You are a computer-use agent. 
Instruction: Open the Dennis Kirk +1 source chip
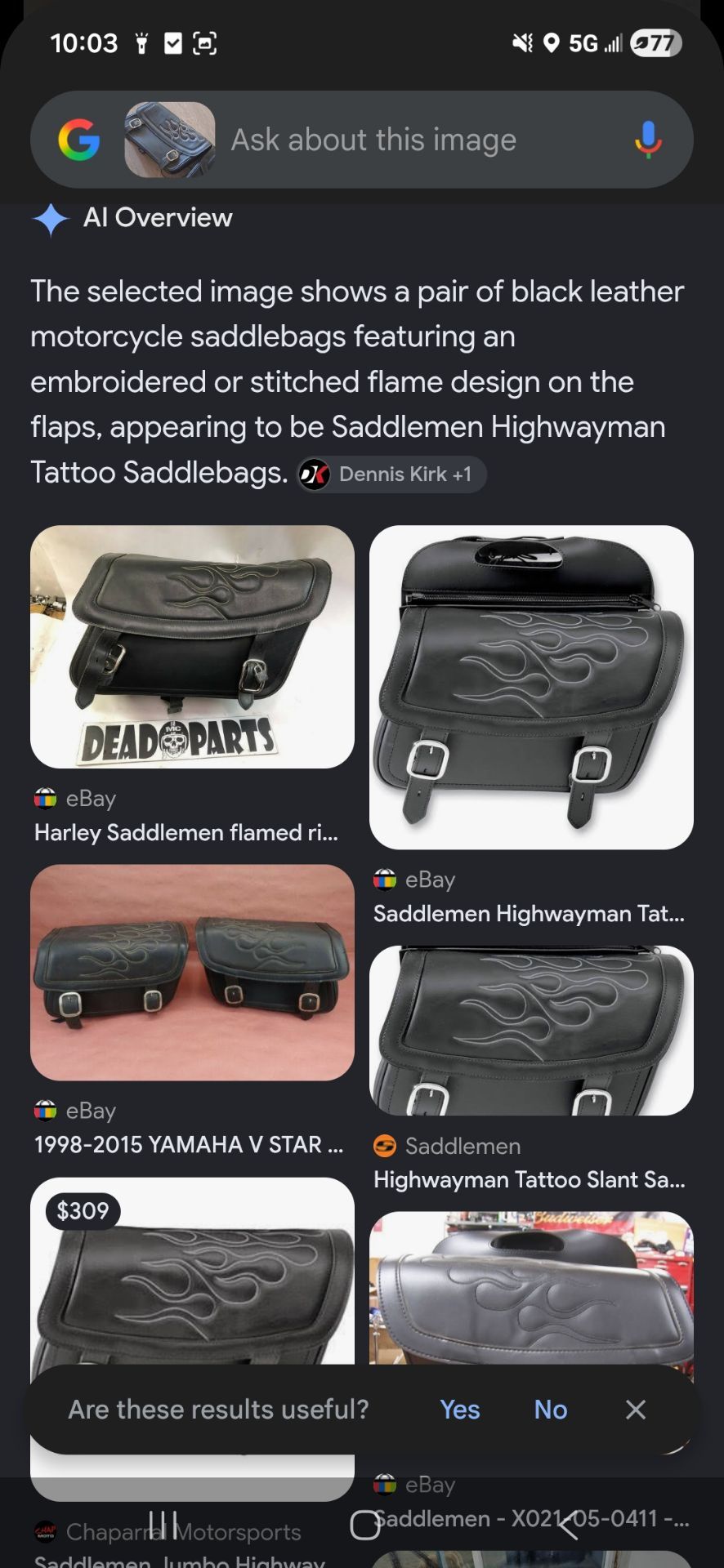tap(392, 474)
